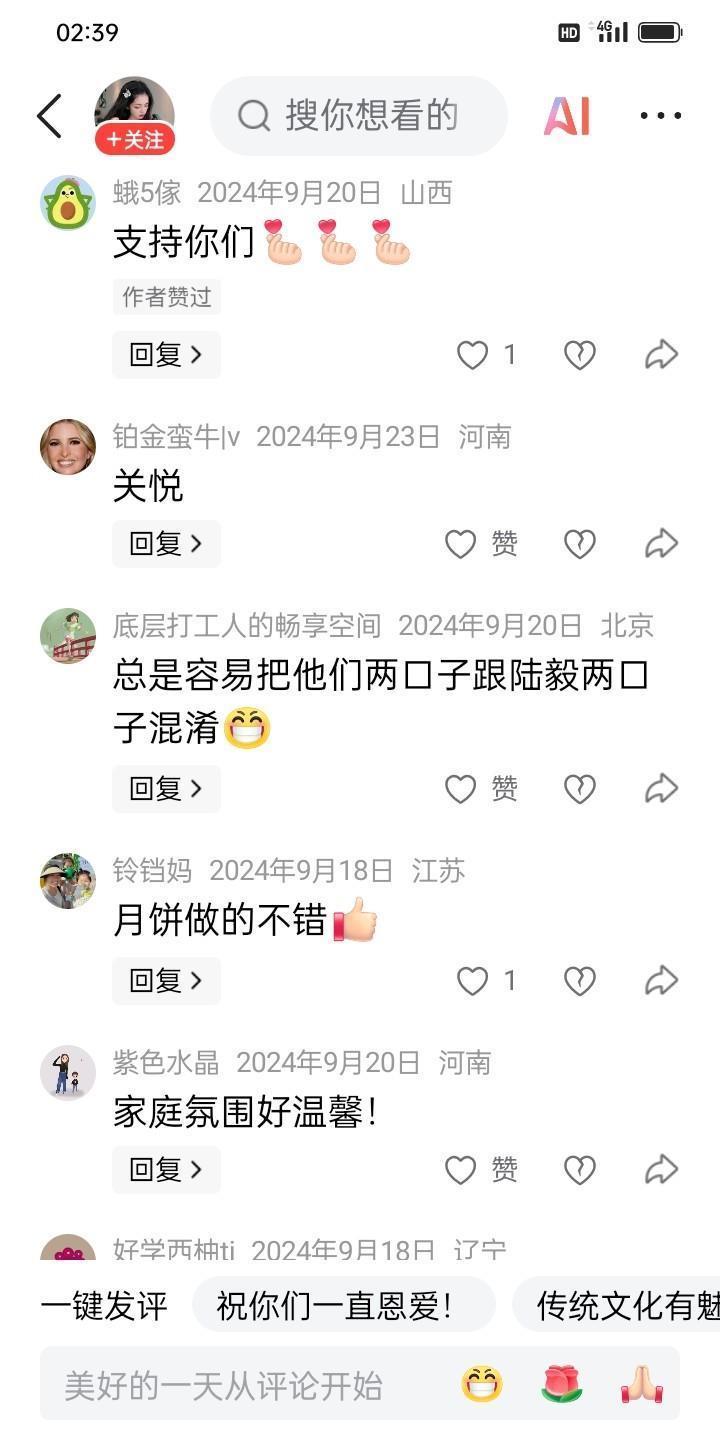Screen dimensions: 720x1450
Task: Open 铂金蛮牛lv's profile avatar
Action: (68, 446)
